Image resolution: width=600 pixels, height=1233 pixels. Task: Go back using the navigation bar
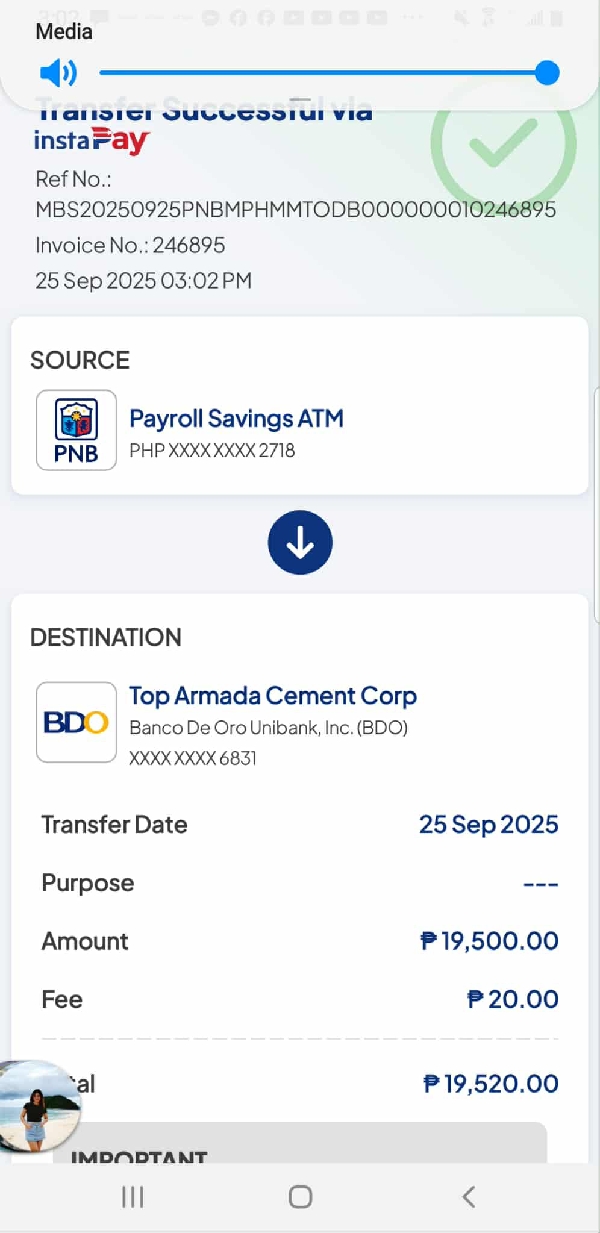click(x=468, y=1197)
